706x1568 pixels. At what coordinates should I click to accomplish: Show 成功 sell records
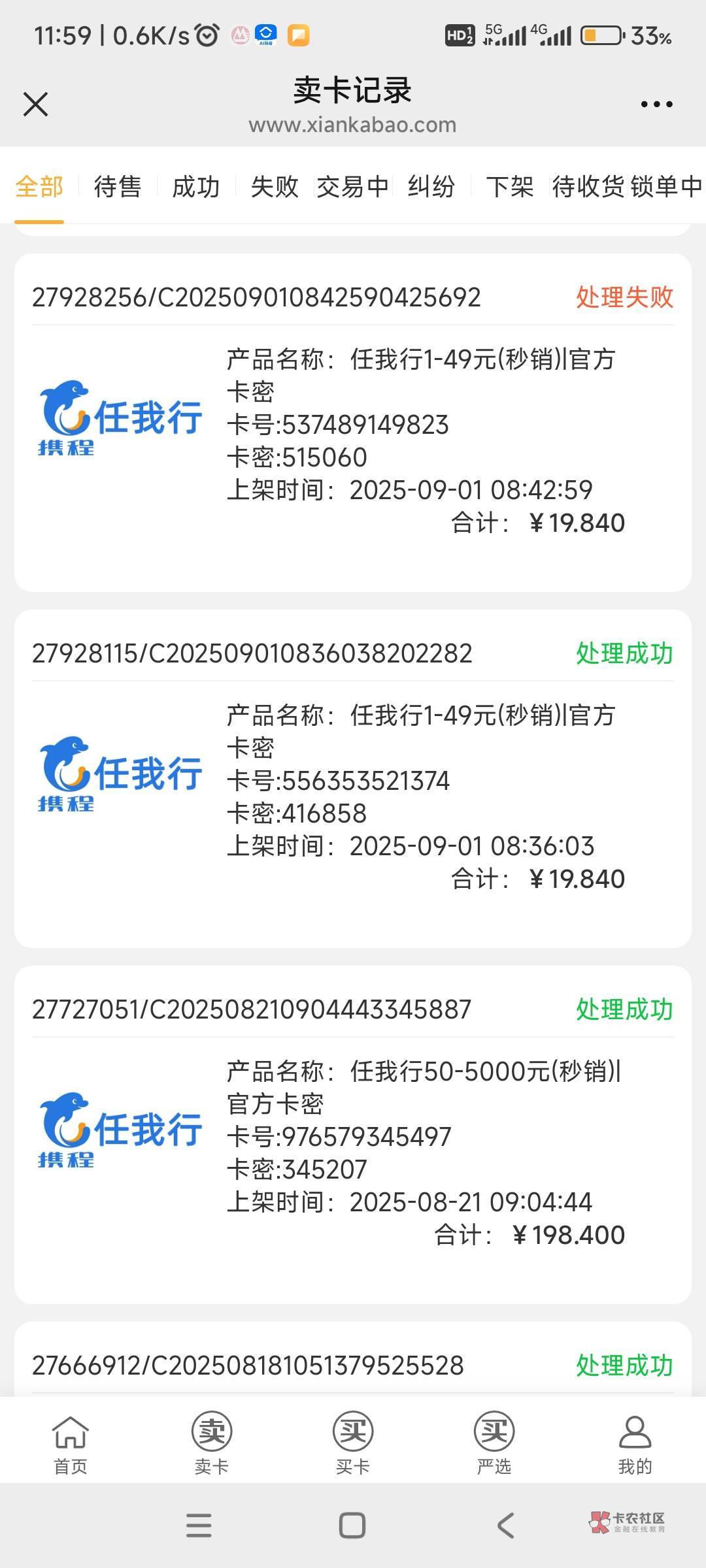click(195, 187)
